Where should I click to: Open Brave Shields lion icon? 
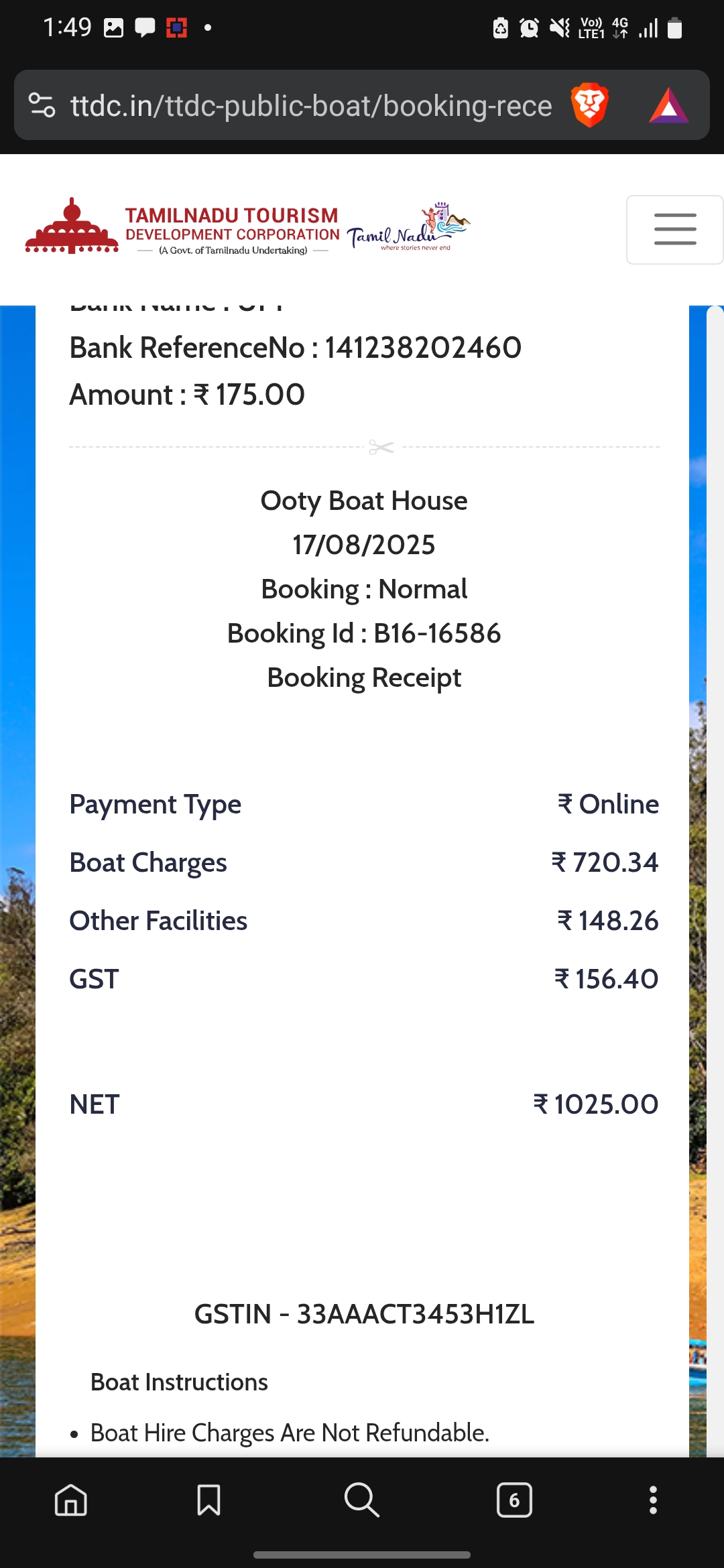[x=589, y=105]
